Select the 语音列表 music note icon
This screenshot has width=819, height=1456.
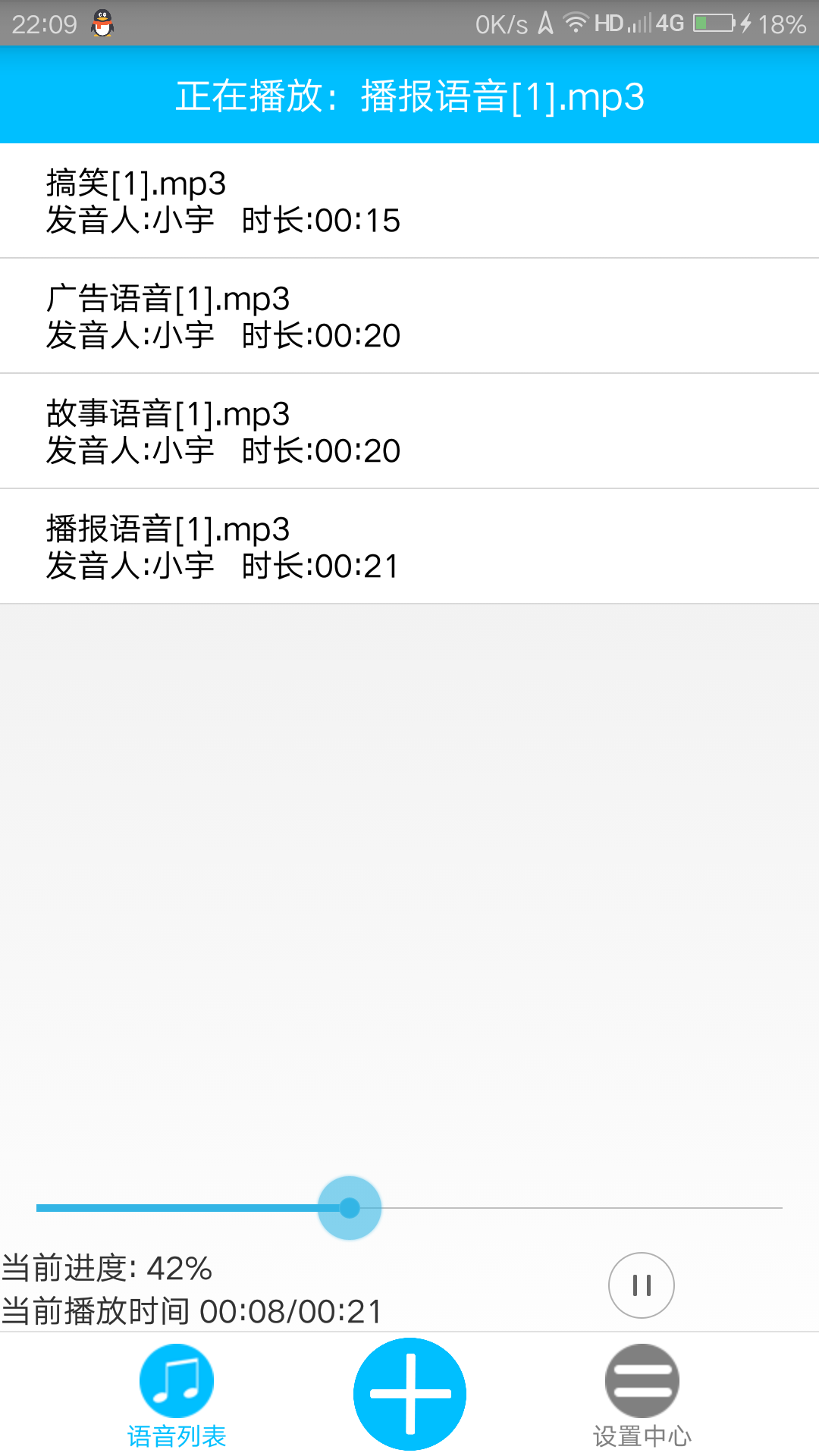pyautogui.click(x=175, y=1380)
